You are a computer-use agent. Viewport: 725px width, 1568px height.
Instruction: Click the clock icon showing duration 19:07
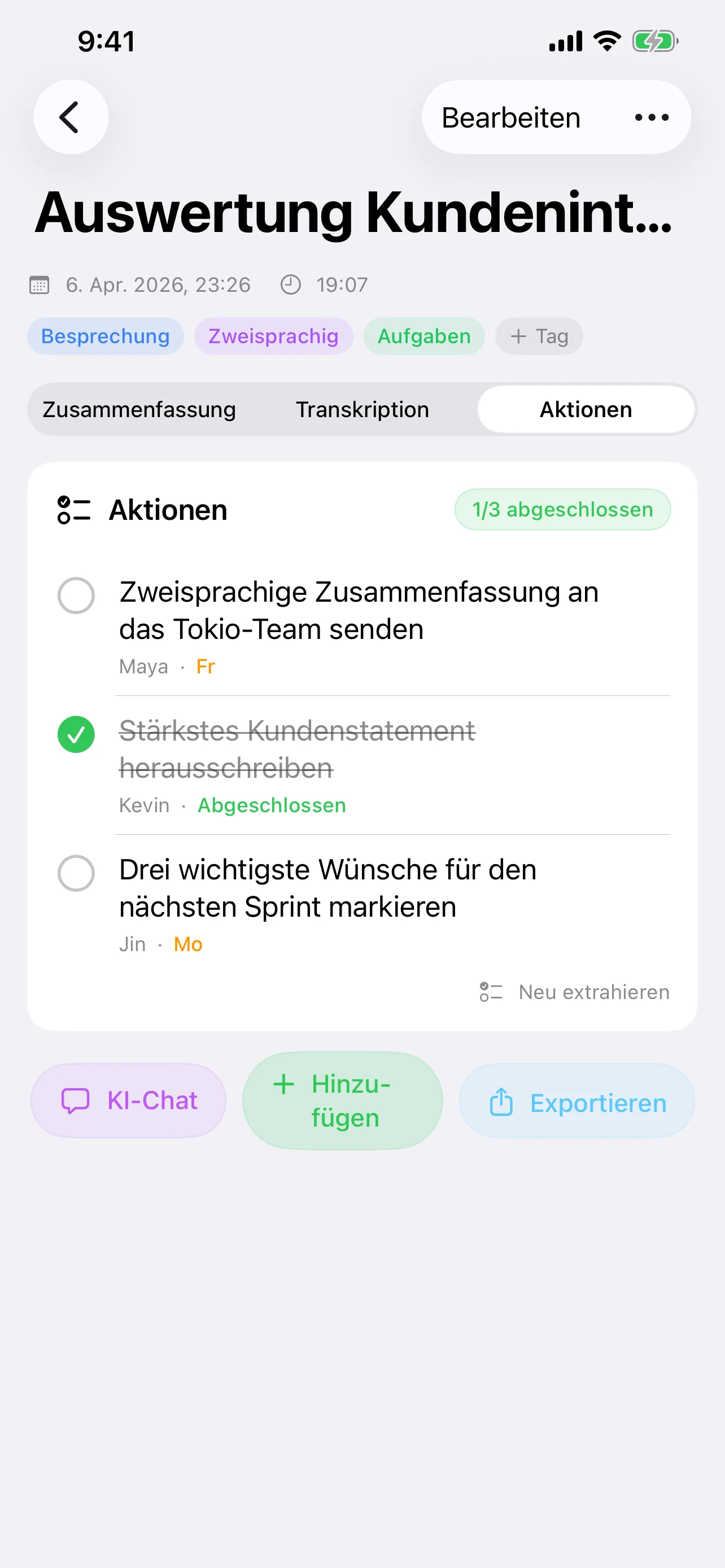pos(290,284)
